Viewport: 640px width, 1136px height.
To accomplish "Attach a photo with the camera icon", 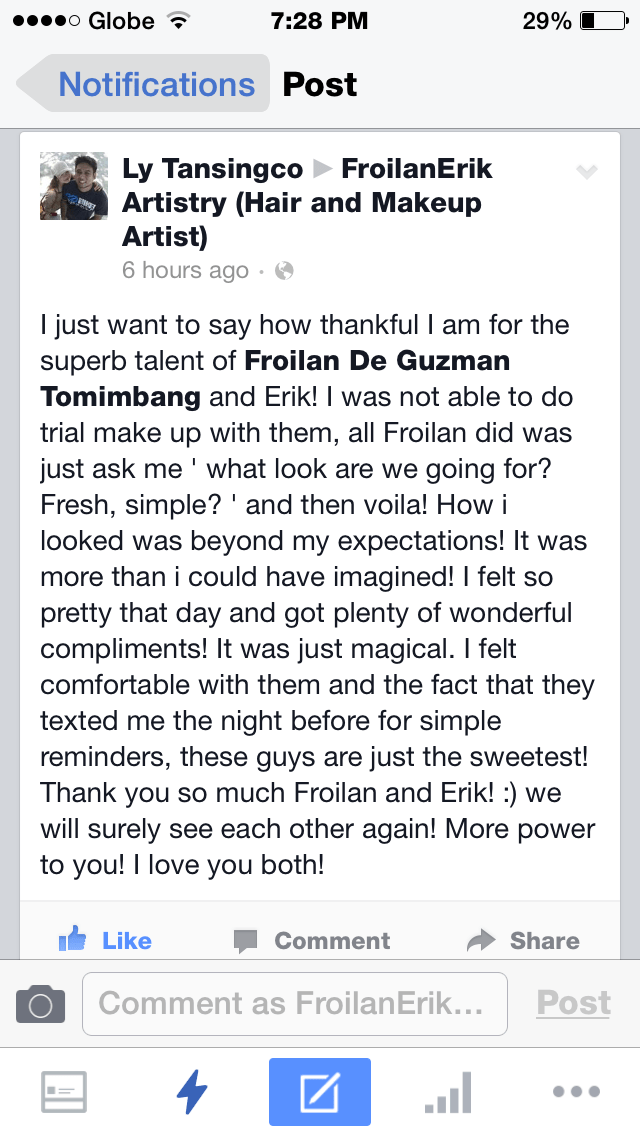I will click(41, 1003).
